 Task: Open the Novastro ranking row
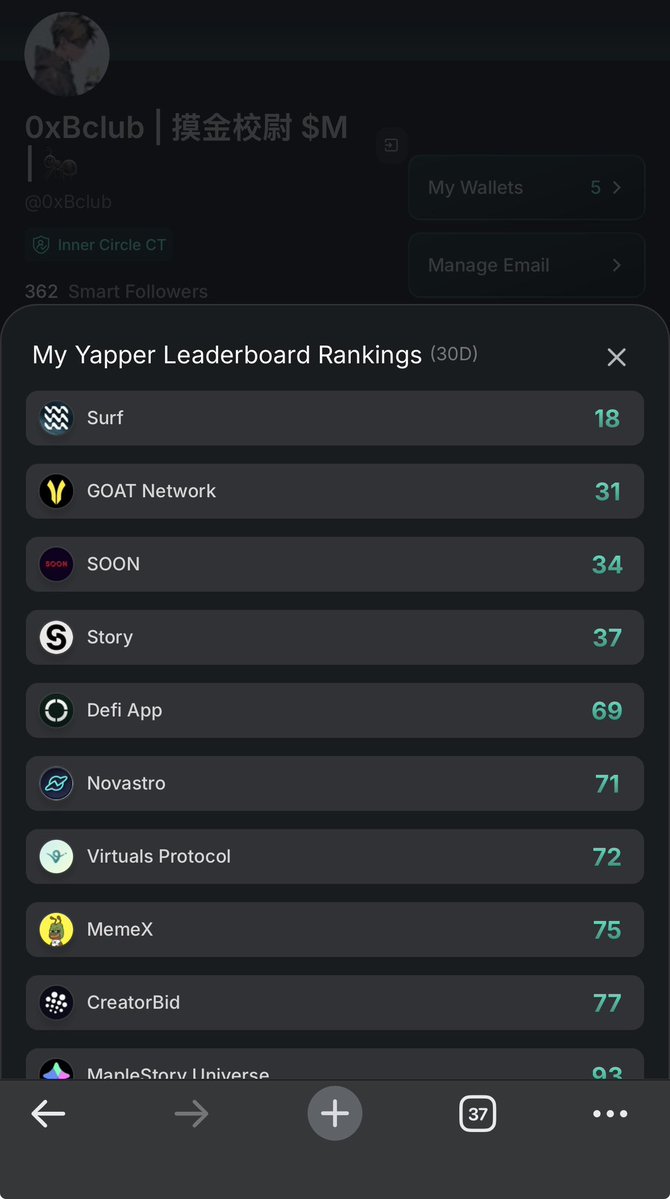tap(335, 783)
